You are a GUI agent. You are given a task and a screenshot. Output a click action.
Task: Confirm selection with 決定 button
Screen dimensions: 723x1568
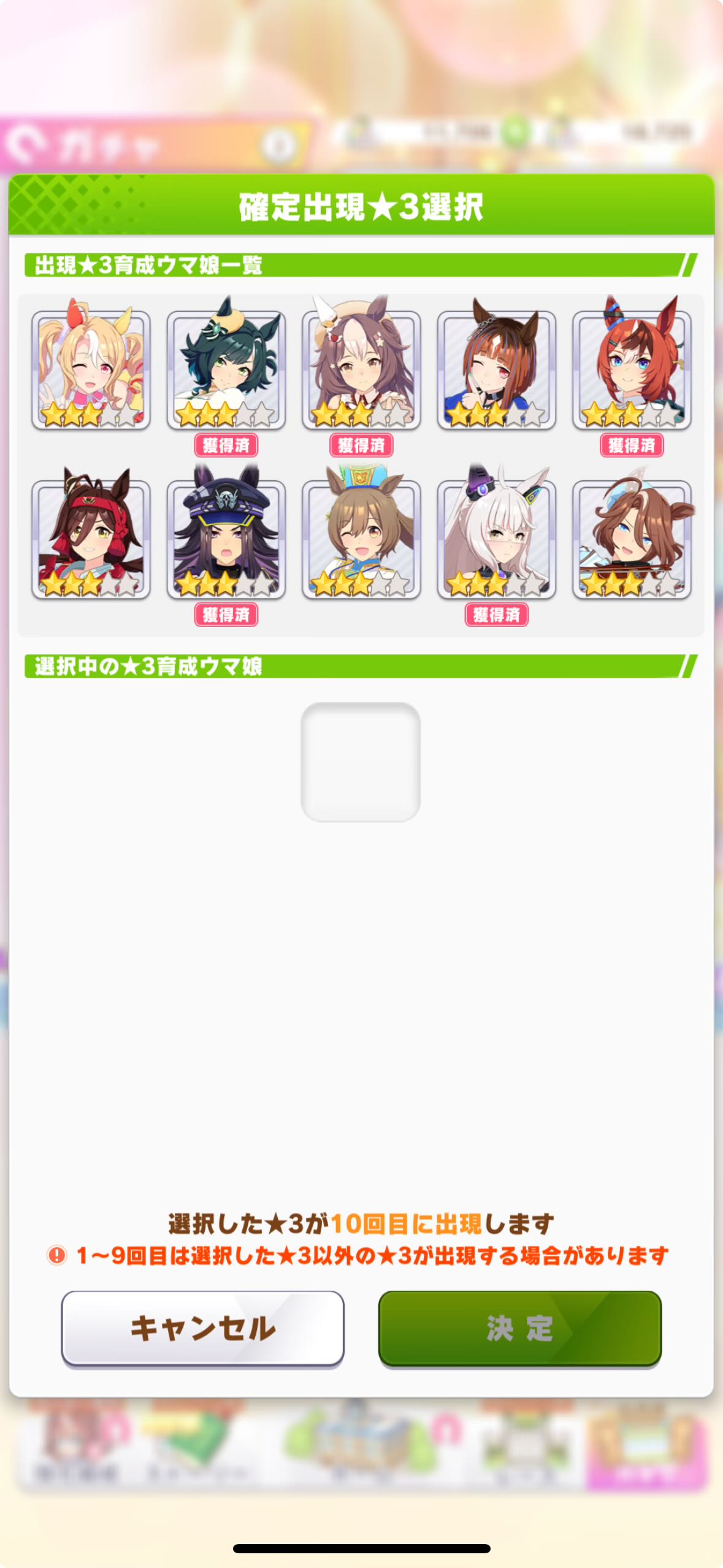point(519,1328)
